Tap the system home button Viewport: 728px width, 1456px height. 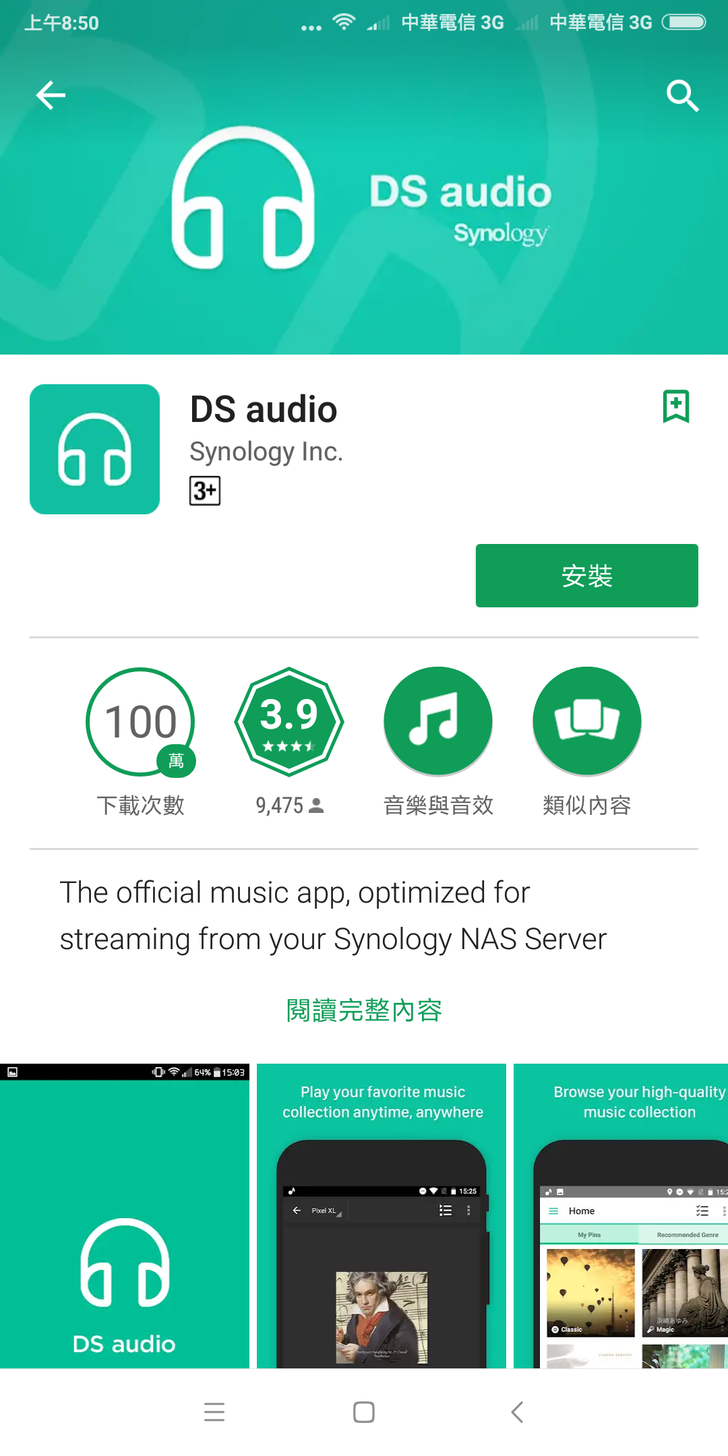(364, 1412)
